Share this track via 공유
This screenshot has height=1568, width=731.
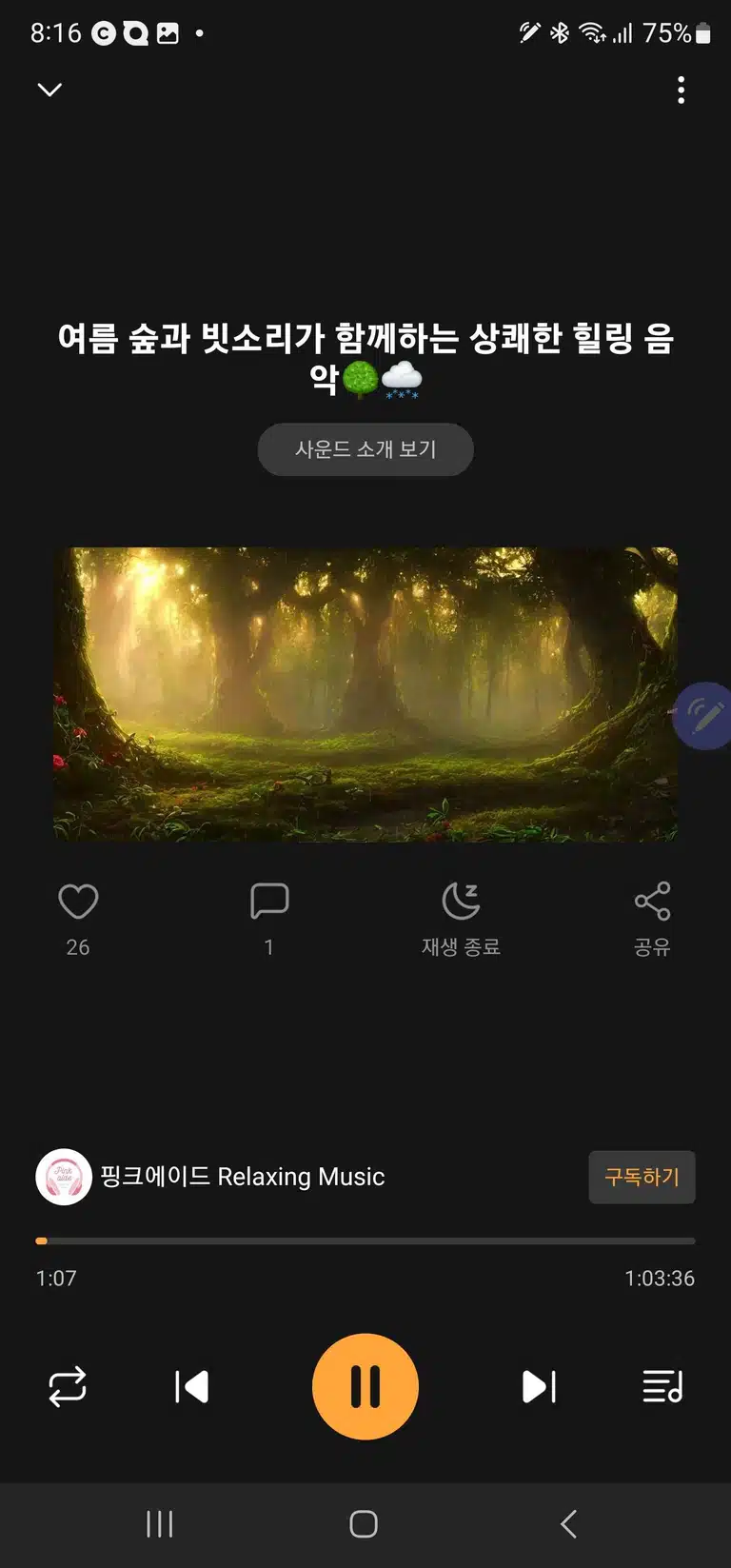click(x=652, y=919)
